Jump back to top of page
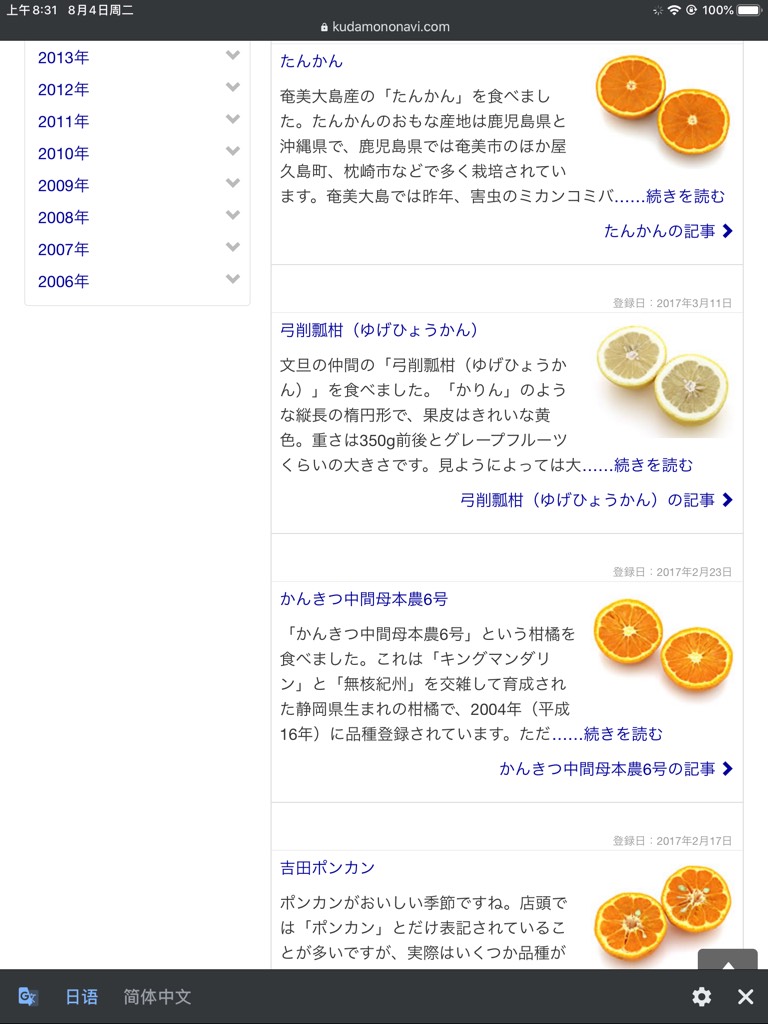The image size is (768, 1024). [x=727, y=964]
